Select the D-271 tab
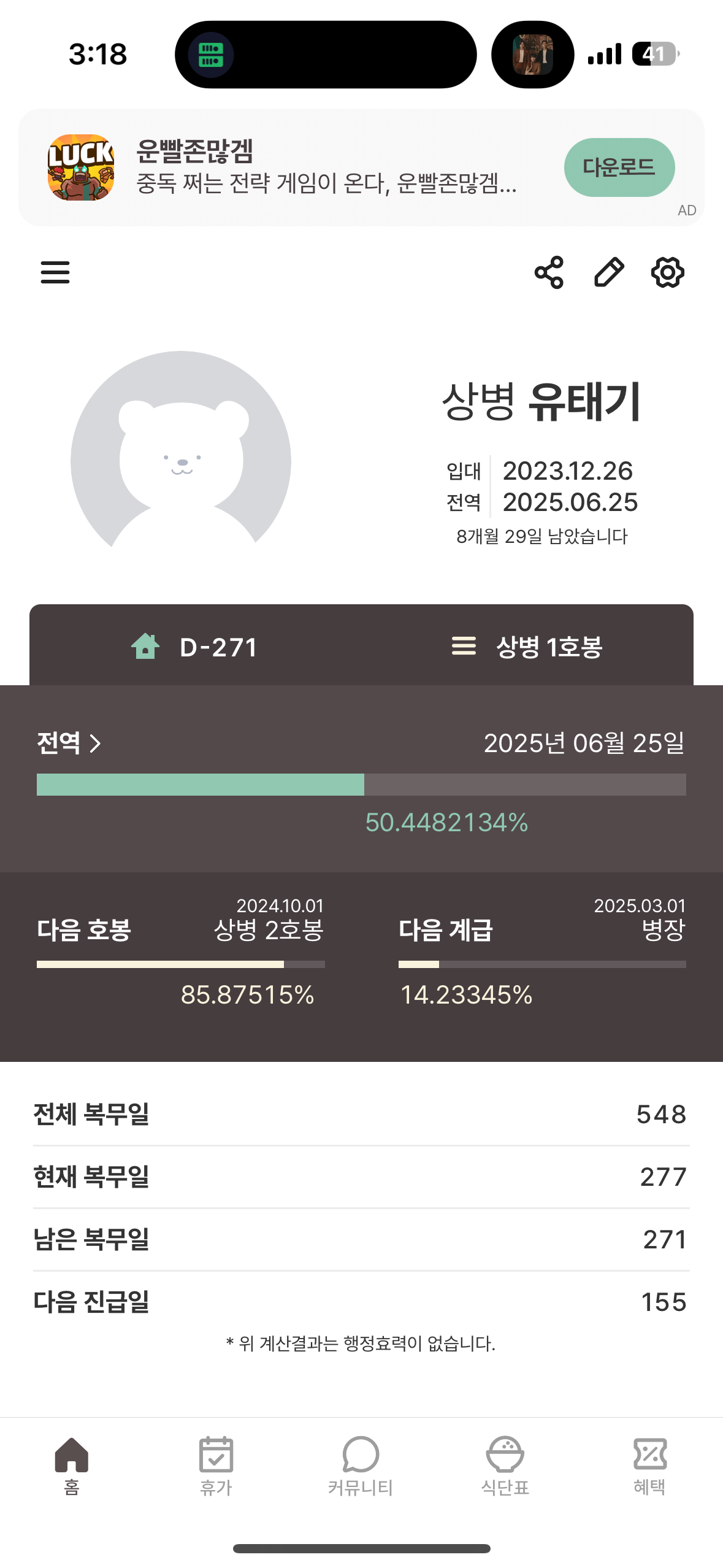Screen dimensions: 723x1568 [196, 647]
